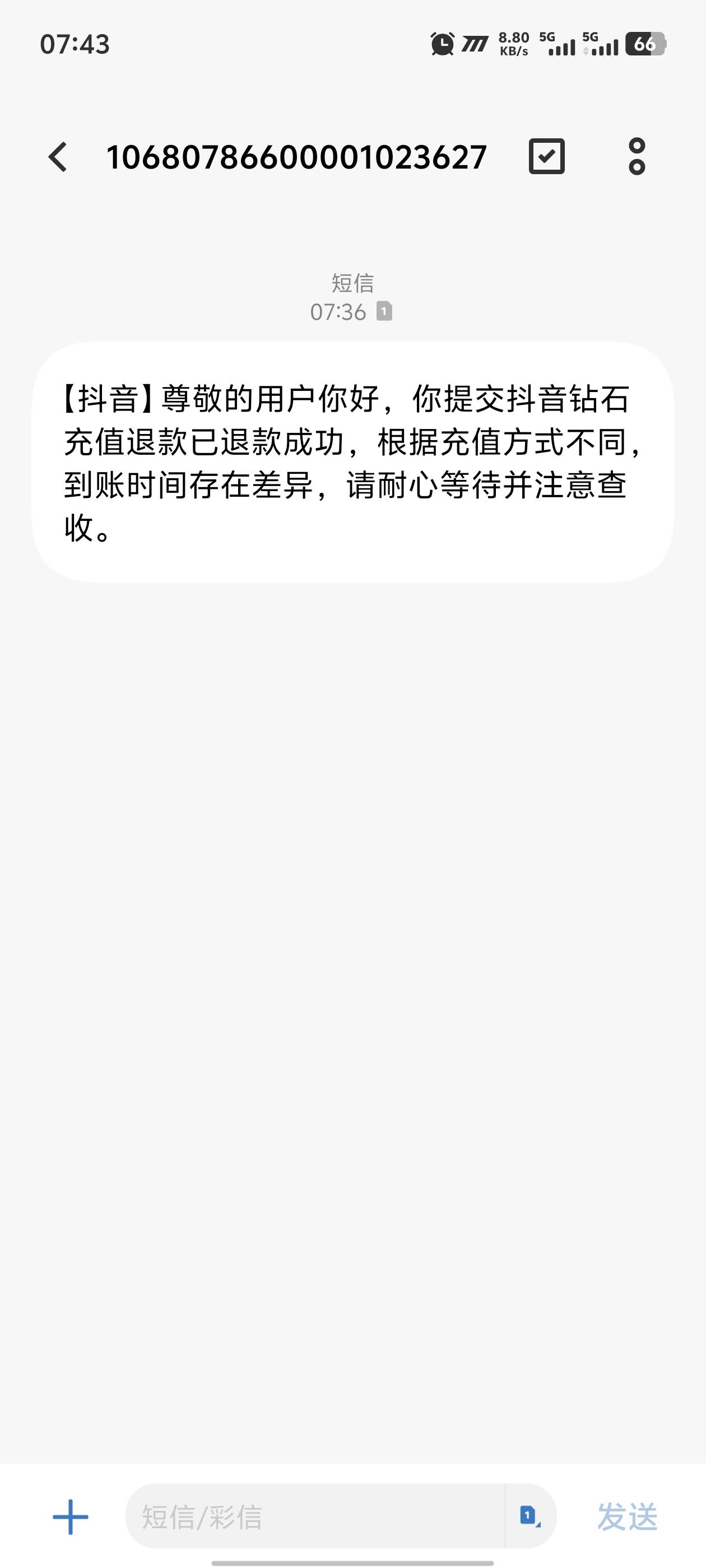
Task: Tap the multi-select checkbox icon
Action: [546, 156]
